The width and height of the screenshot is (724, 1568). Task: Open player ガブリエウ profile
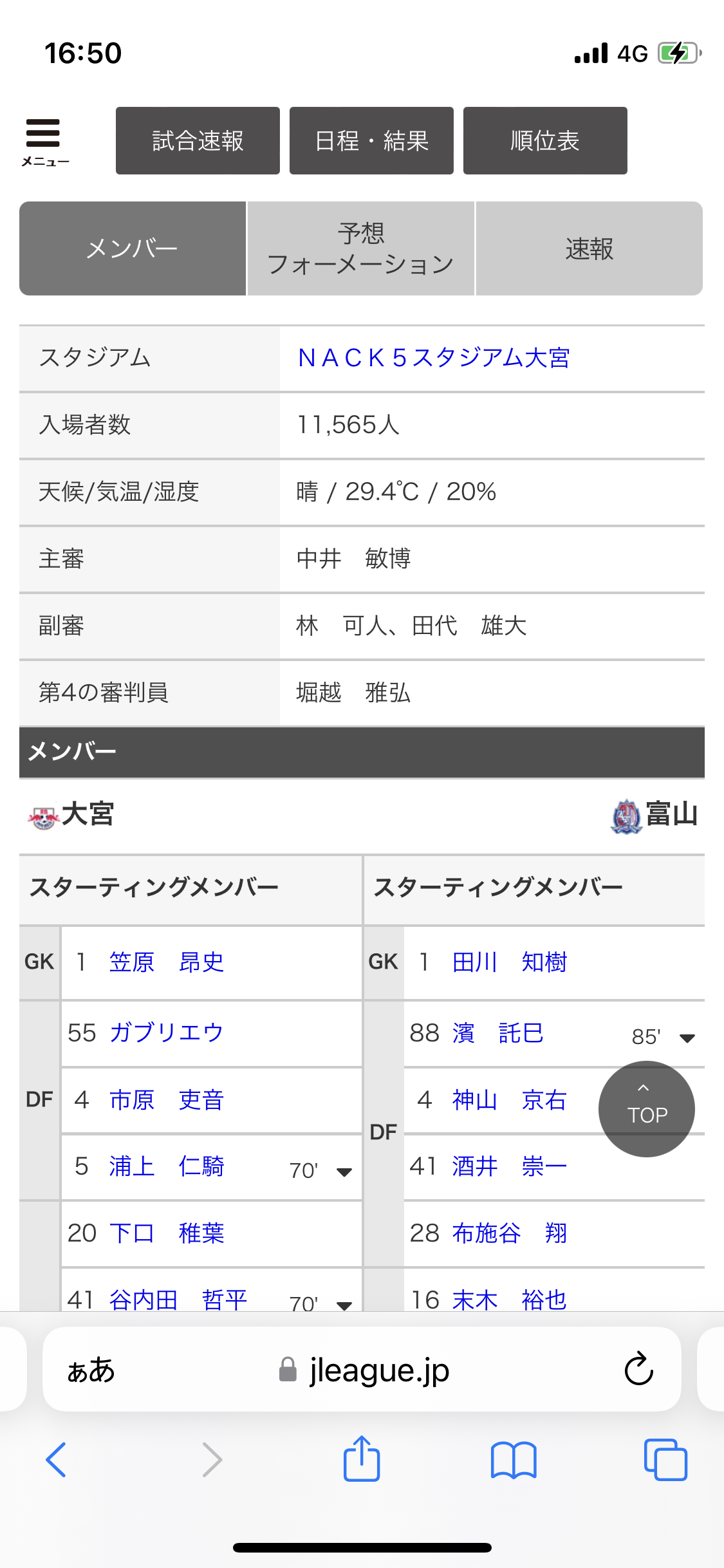pyautogui.click(x=166, y=1032)
